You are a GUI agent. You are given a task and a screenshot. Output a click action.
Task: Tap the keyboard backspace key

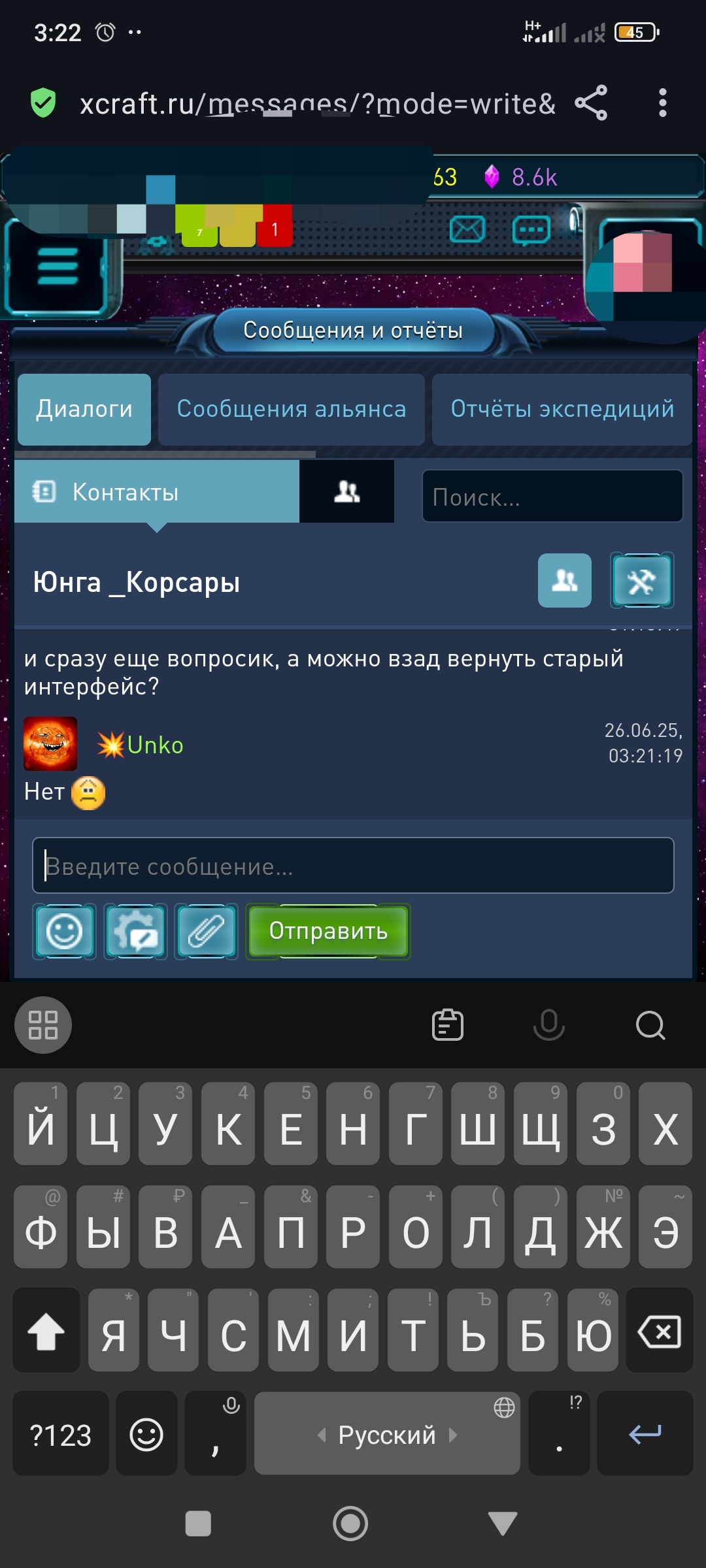click(x=659, y=1331)
